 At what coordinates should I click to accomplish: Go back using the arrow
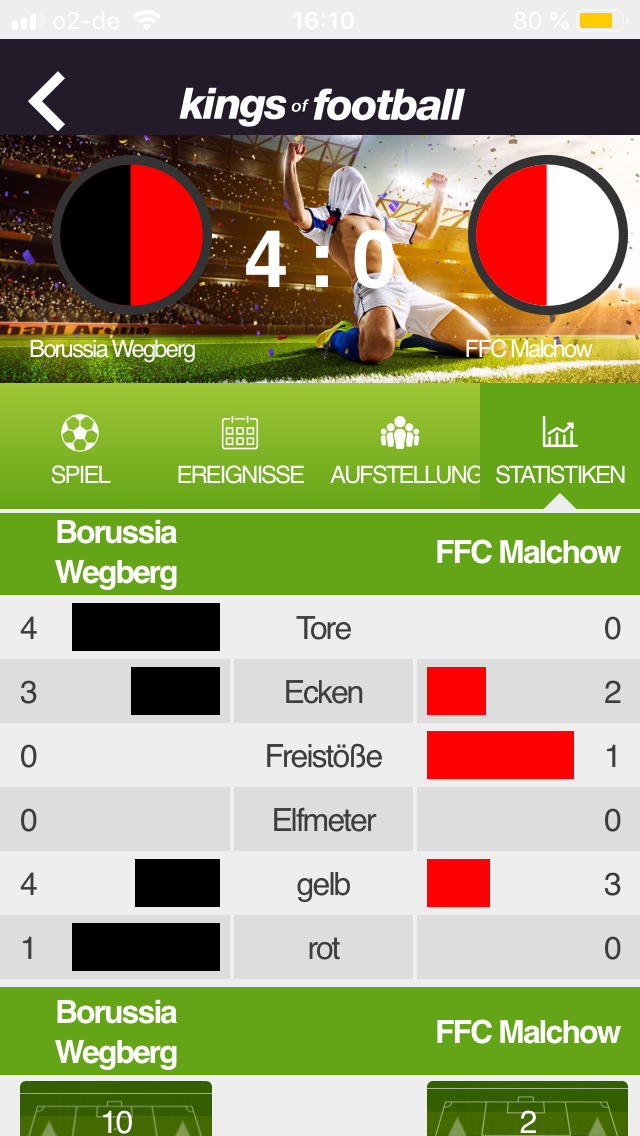[x=47, y=101]
